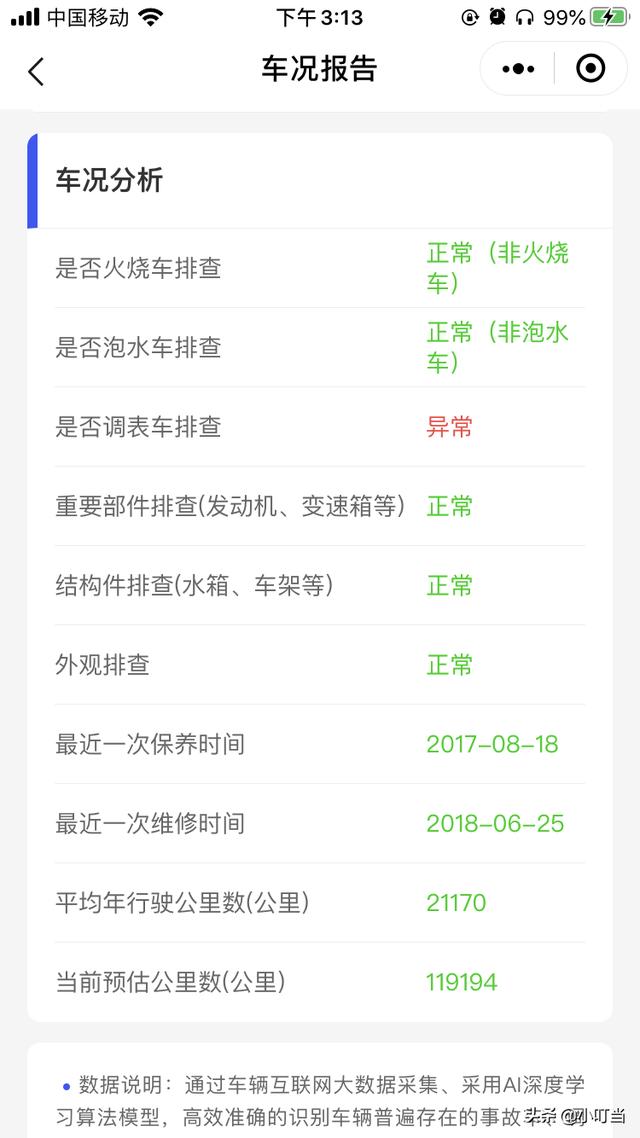Screen dimensions: 640x1138
Task: Open the mini program more-options menu
Action: (x=518, y=69)
